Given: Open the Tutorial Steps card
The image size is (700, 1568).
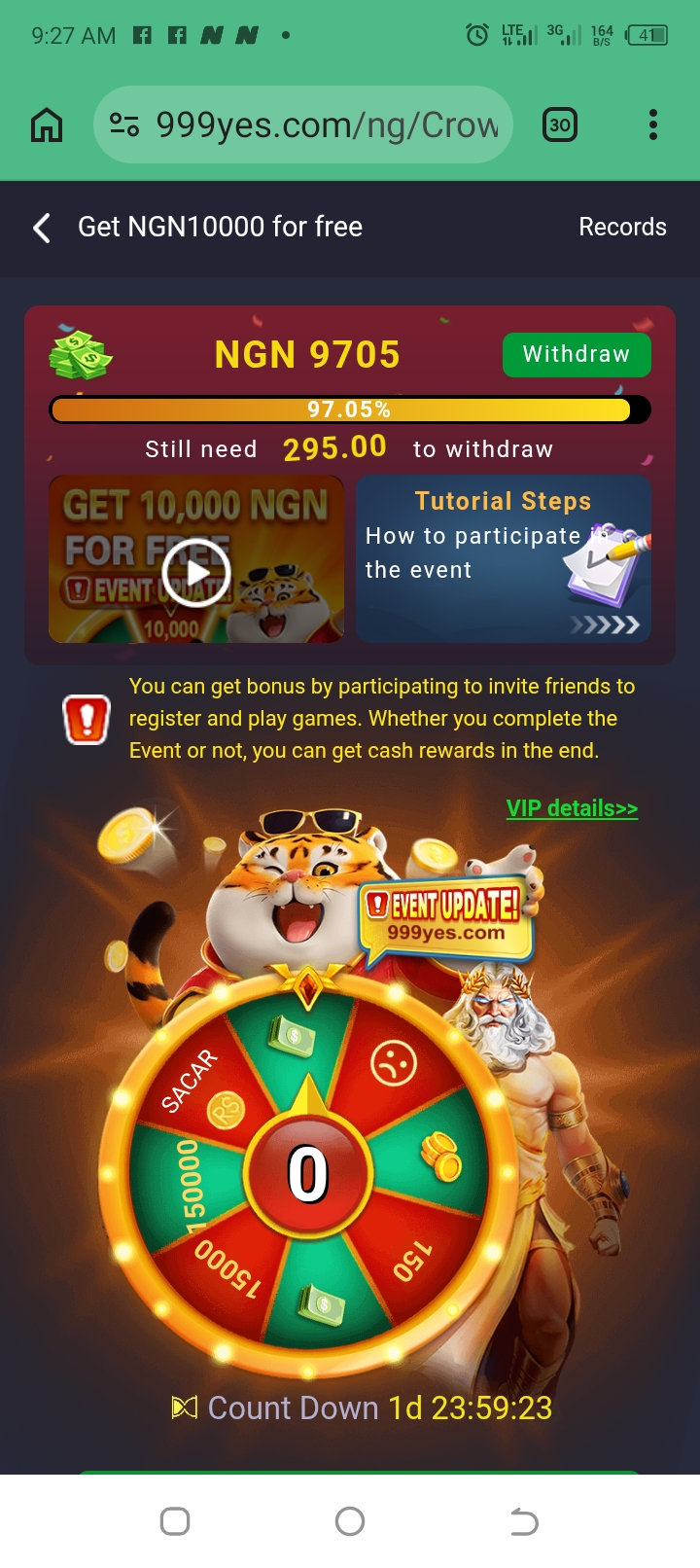Looking at the screenshot, I should coord(503,558).
